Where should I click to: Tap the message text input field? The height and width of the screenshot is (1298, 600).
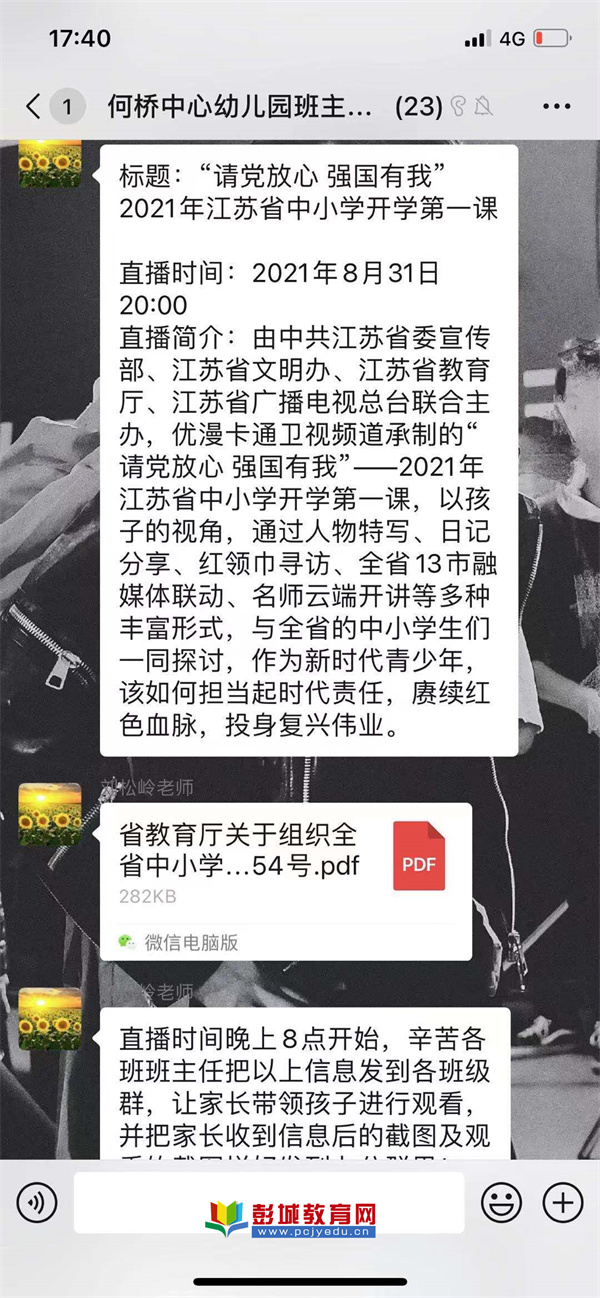coord(268,1201)
